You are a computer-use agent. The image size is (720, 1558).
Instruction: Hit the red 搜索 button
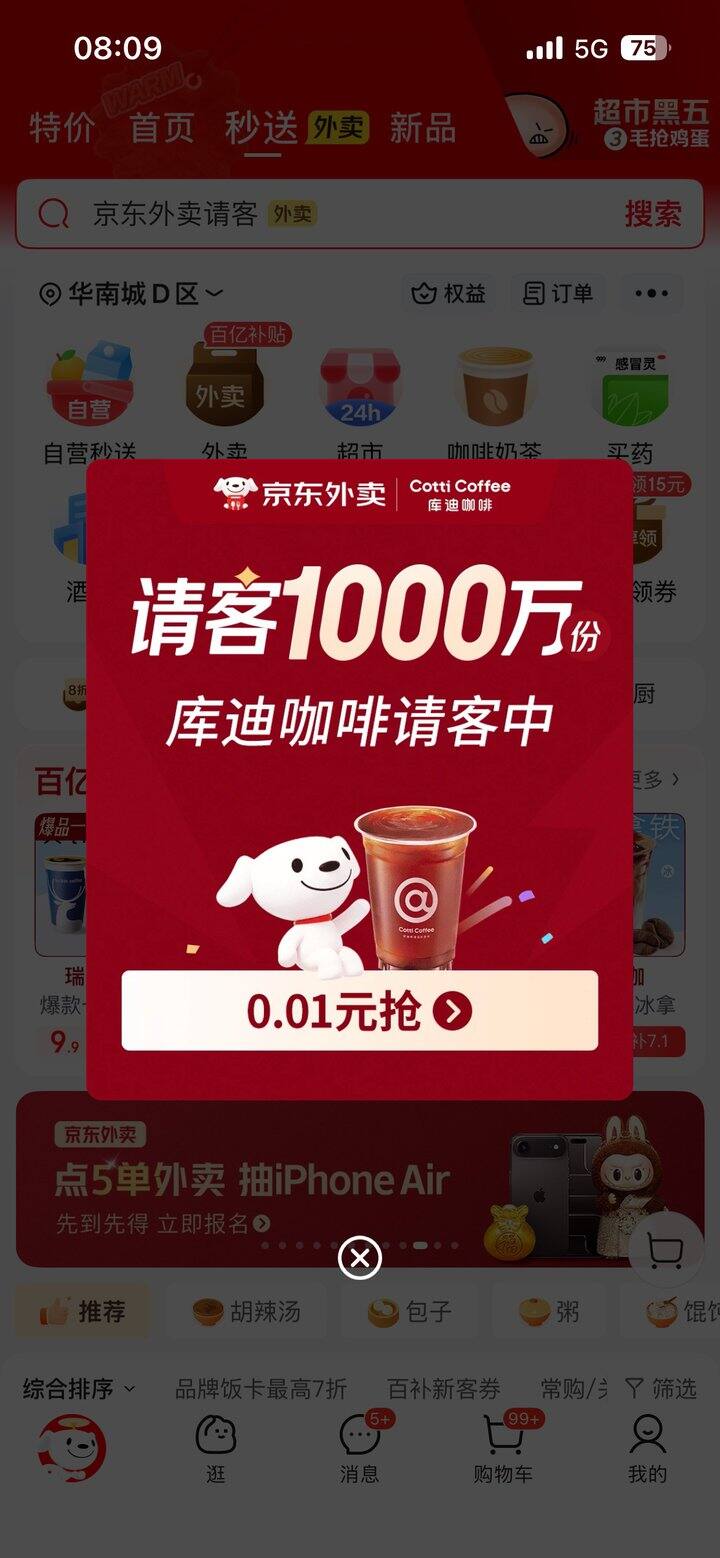pos(653,213)
